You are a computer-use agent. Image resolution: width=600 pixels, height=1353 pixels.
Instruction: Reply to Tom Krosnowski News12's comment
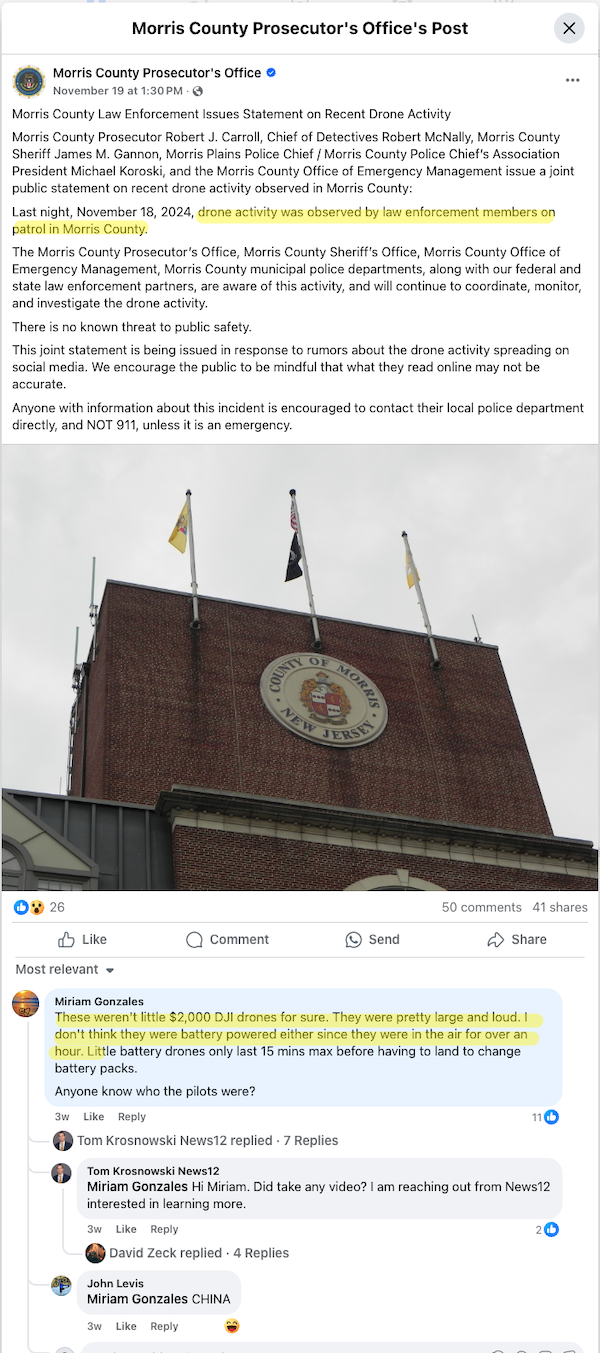[164, 1229]
